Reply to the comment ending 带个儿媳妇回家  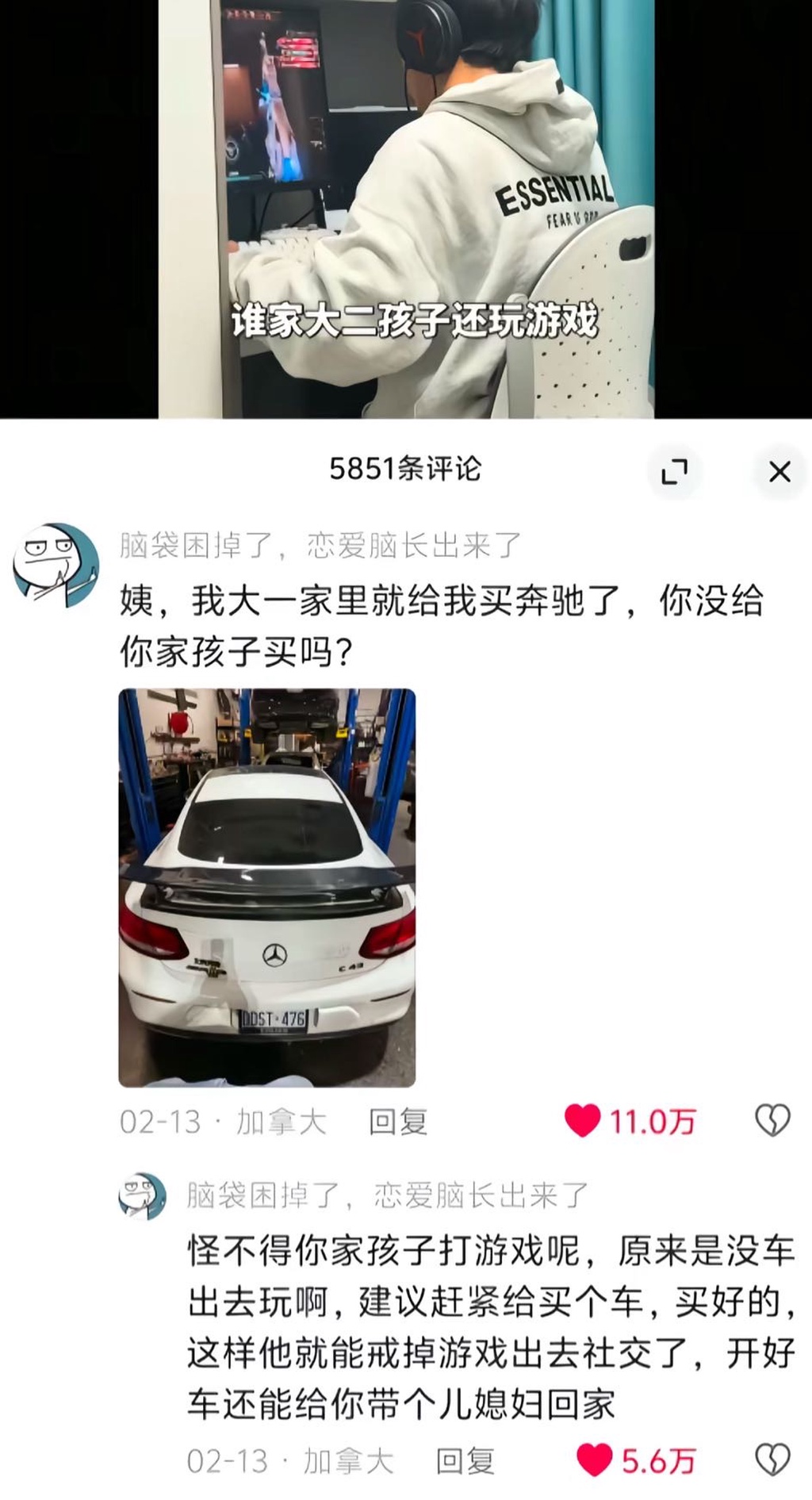[465, 1461]
